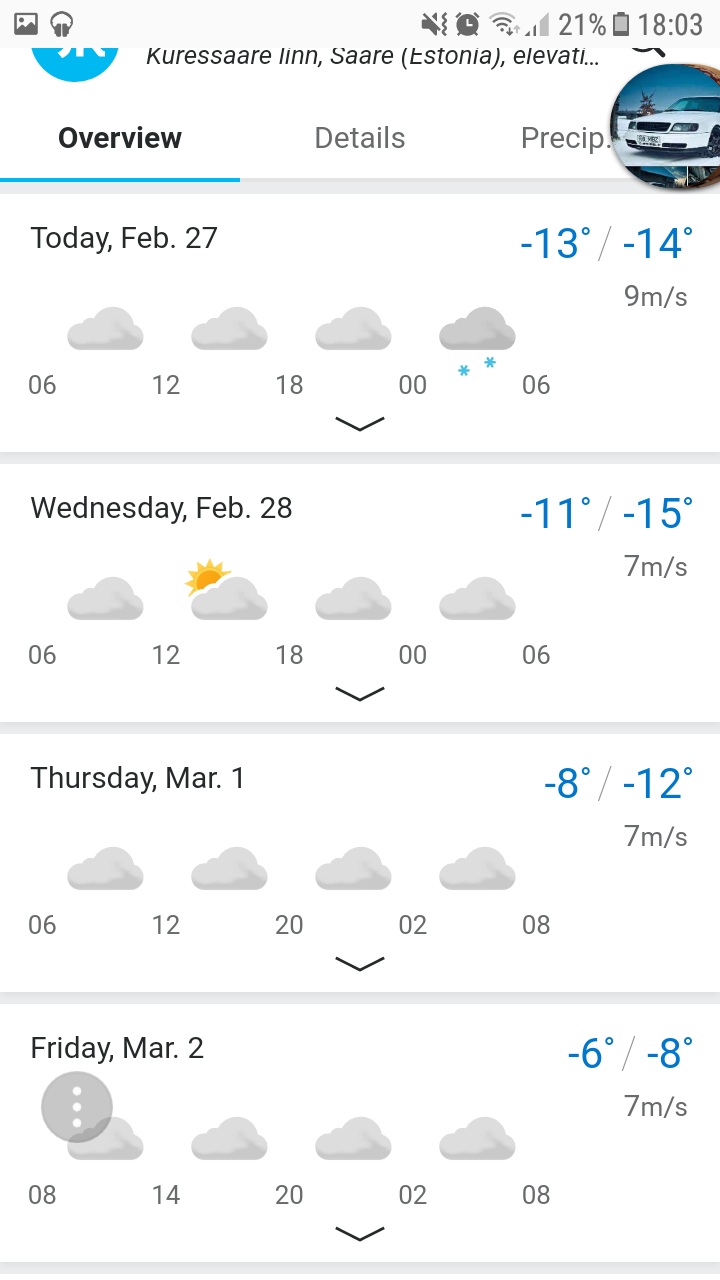
Task: Expand the Today, Feb. 27 forecast
Action: click(x=360, y=424)
